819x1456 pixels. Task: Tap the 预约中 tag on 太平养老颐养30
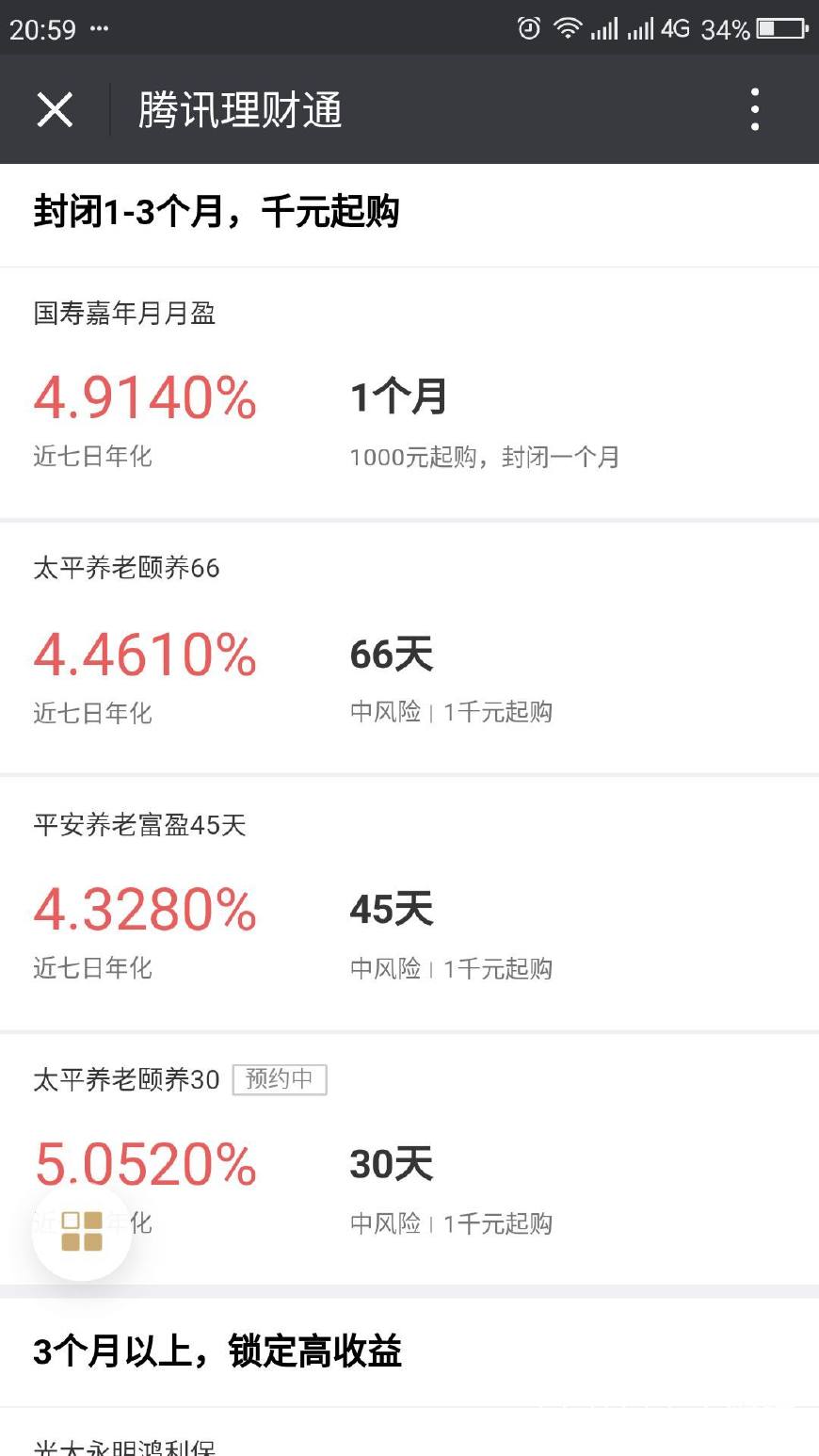280,1079
